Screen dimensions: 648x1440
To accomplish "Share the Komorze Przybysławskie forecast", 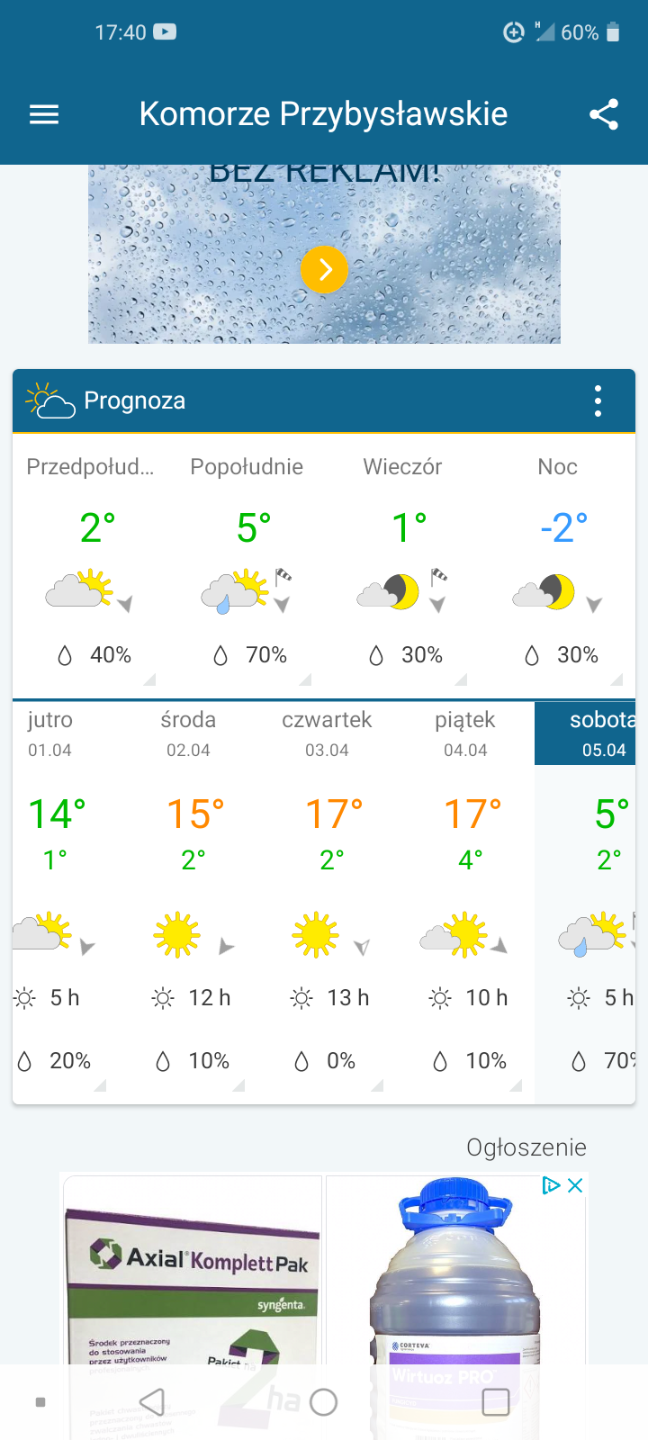I will 604,114.
